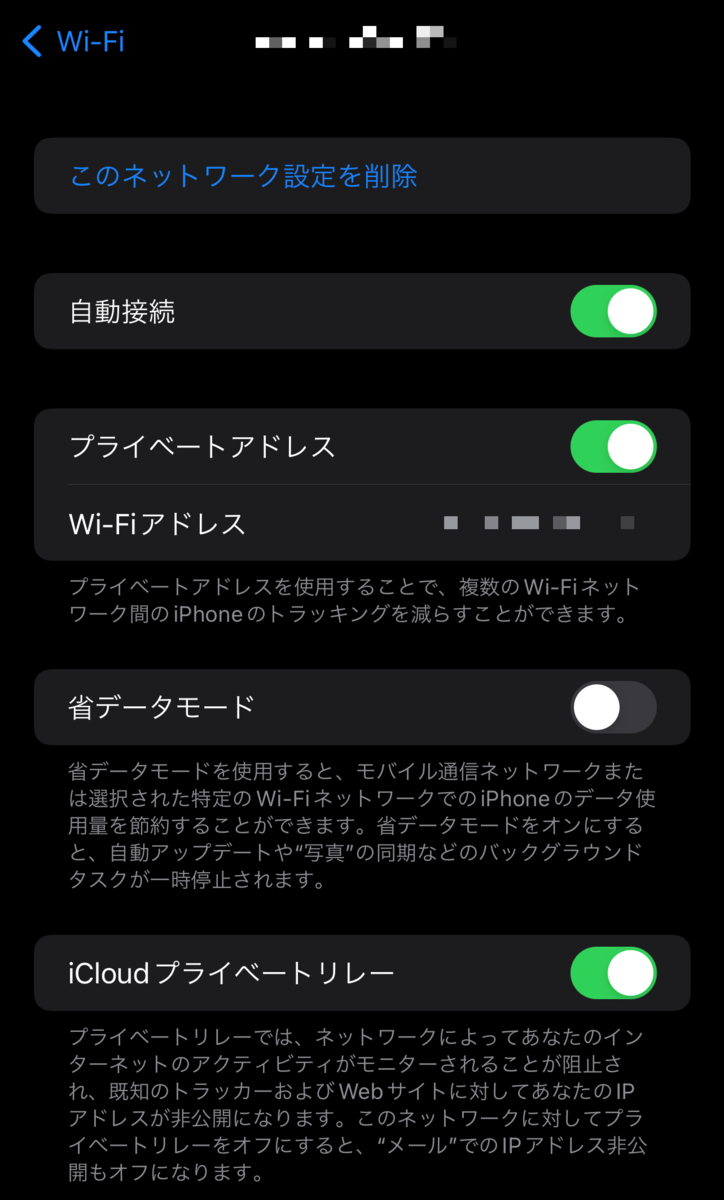Disable the プライベートアドレス switch
The image size is (724, 1200).
(612, 447)
